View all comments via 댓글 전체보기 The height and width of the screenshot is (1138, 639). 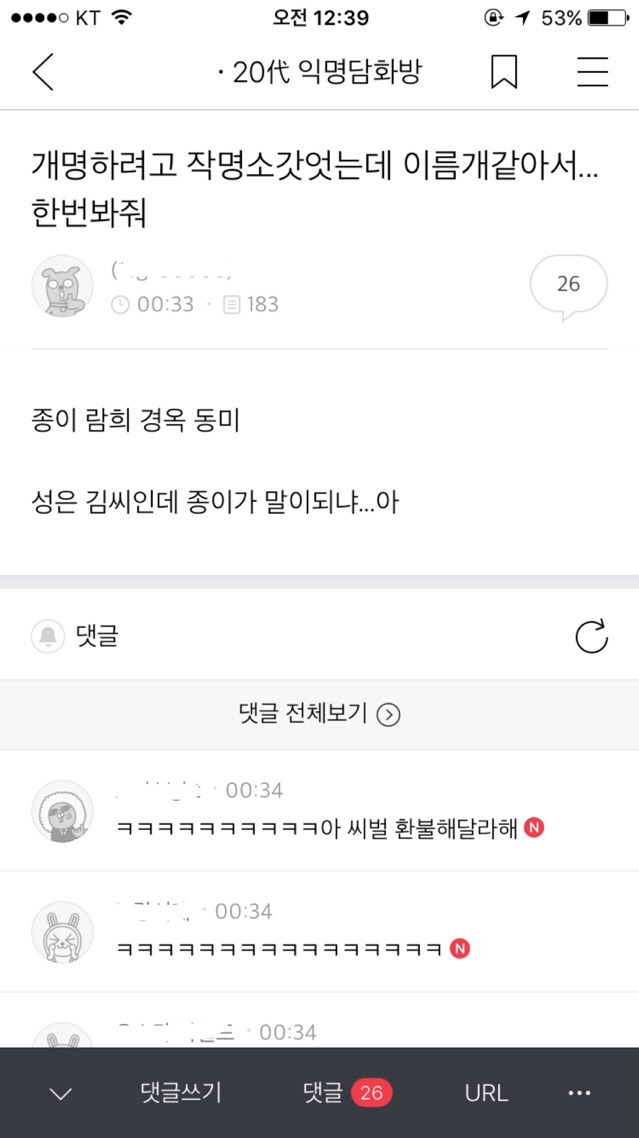[x=319, y=714]
